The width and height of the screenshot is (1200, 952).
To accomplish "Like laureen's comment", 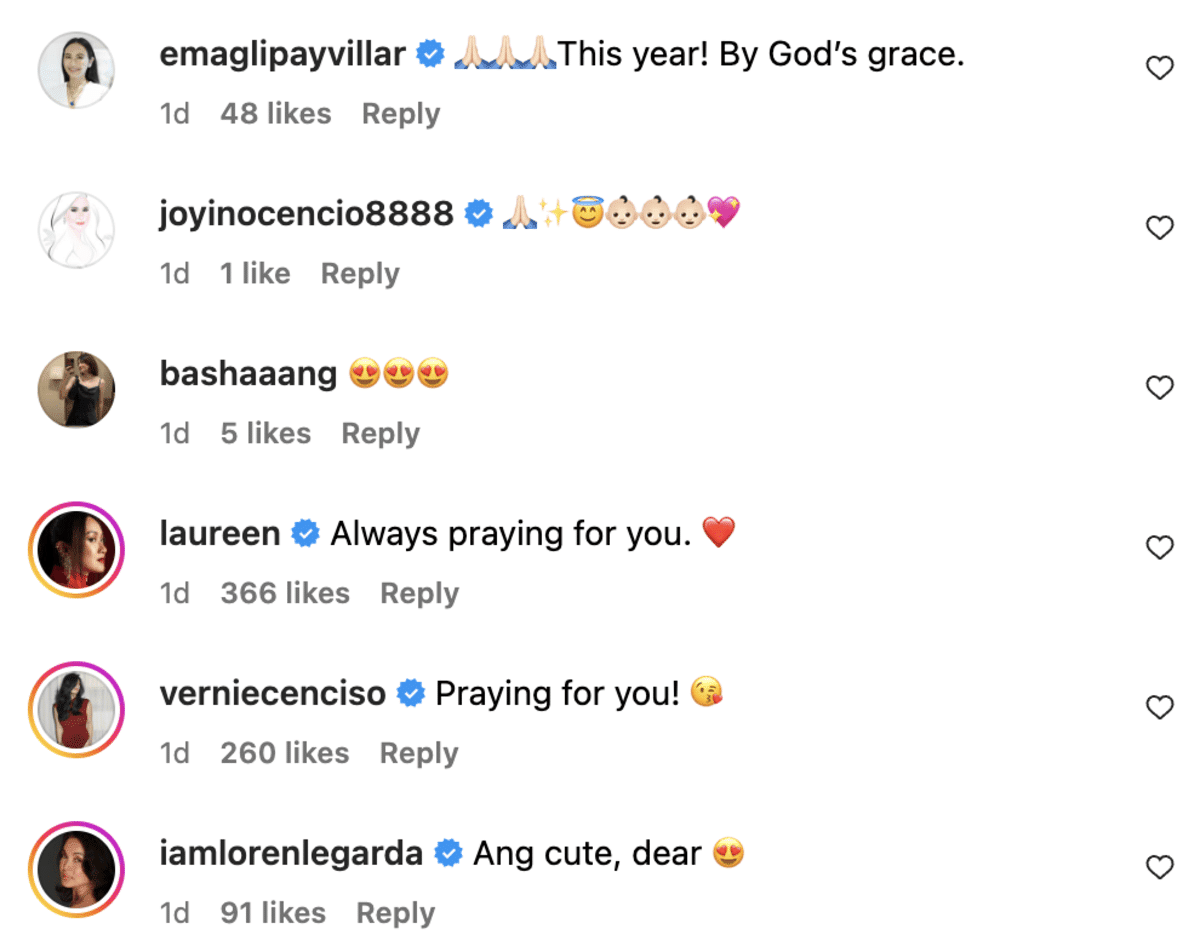I will coord(1159,548).
